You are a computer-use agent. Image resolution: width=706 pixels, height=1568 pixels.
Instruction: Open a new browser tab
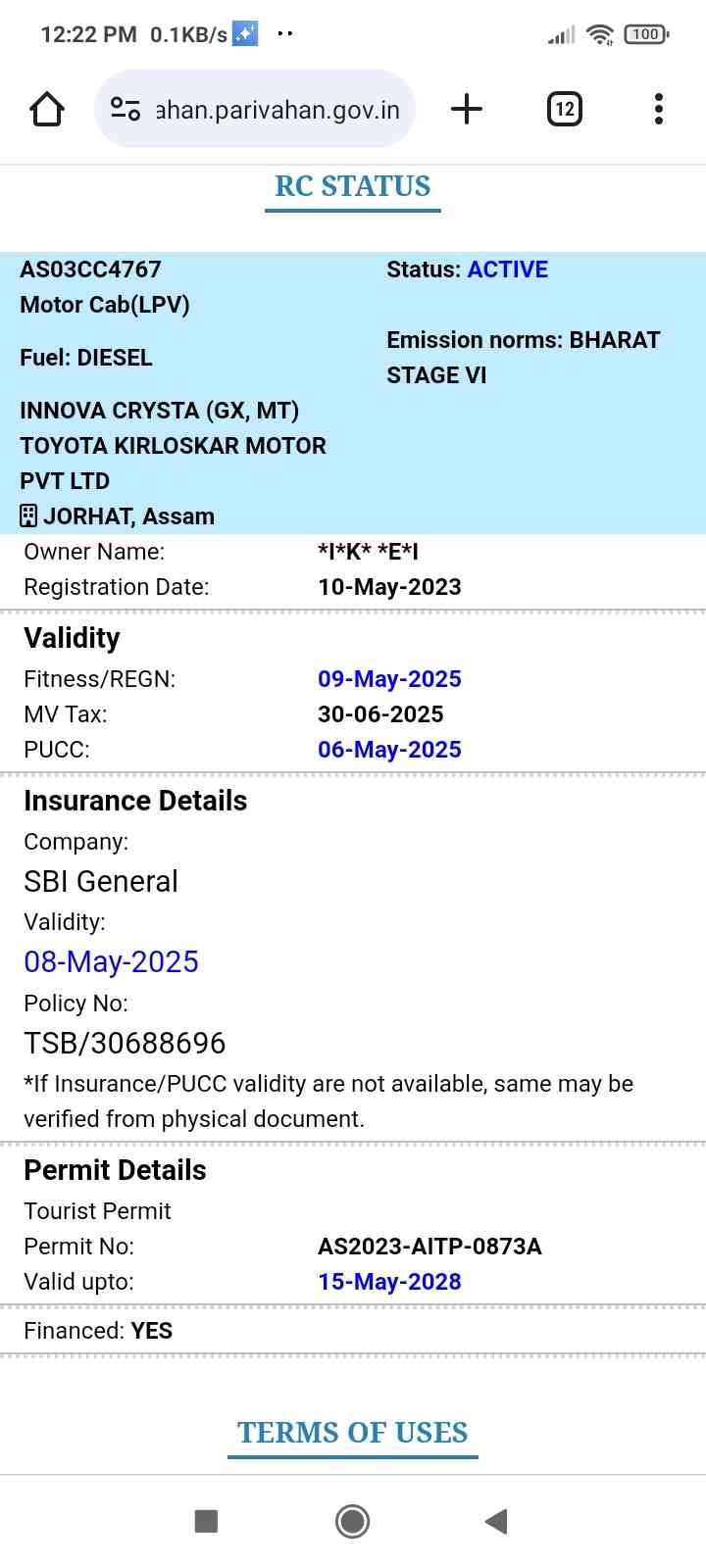[467, 109]
